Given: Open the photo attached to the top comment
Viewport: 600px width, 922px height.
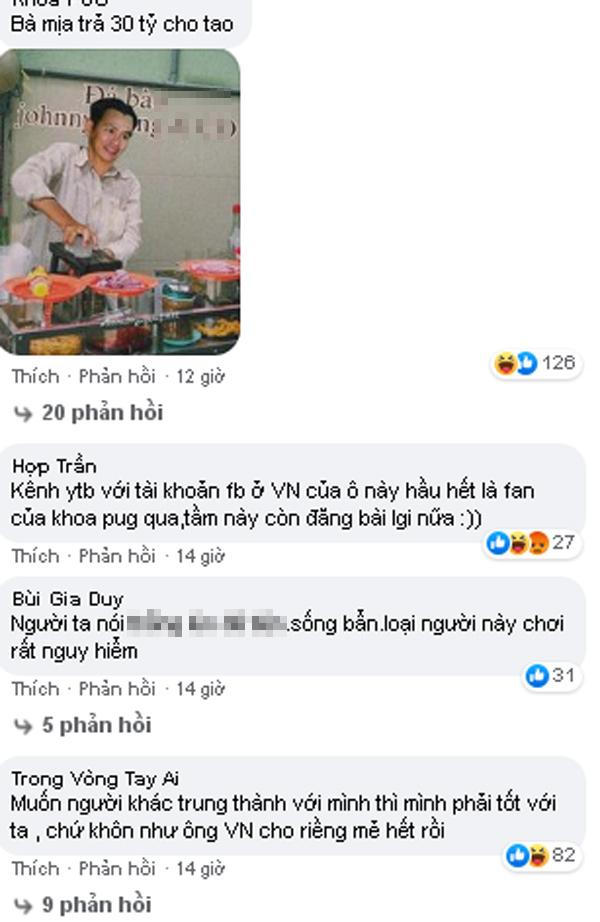Looking at the screenshot, I should tap(120, 202).
